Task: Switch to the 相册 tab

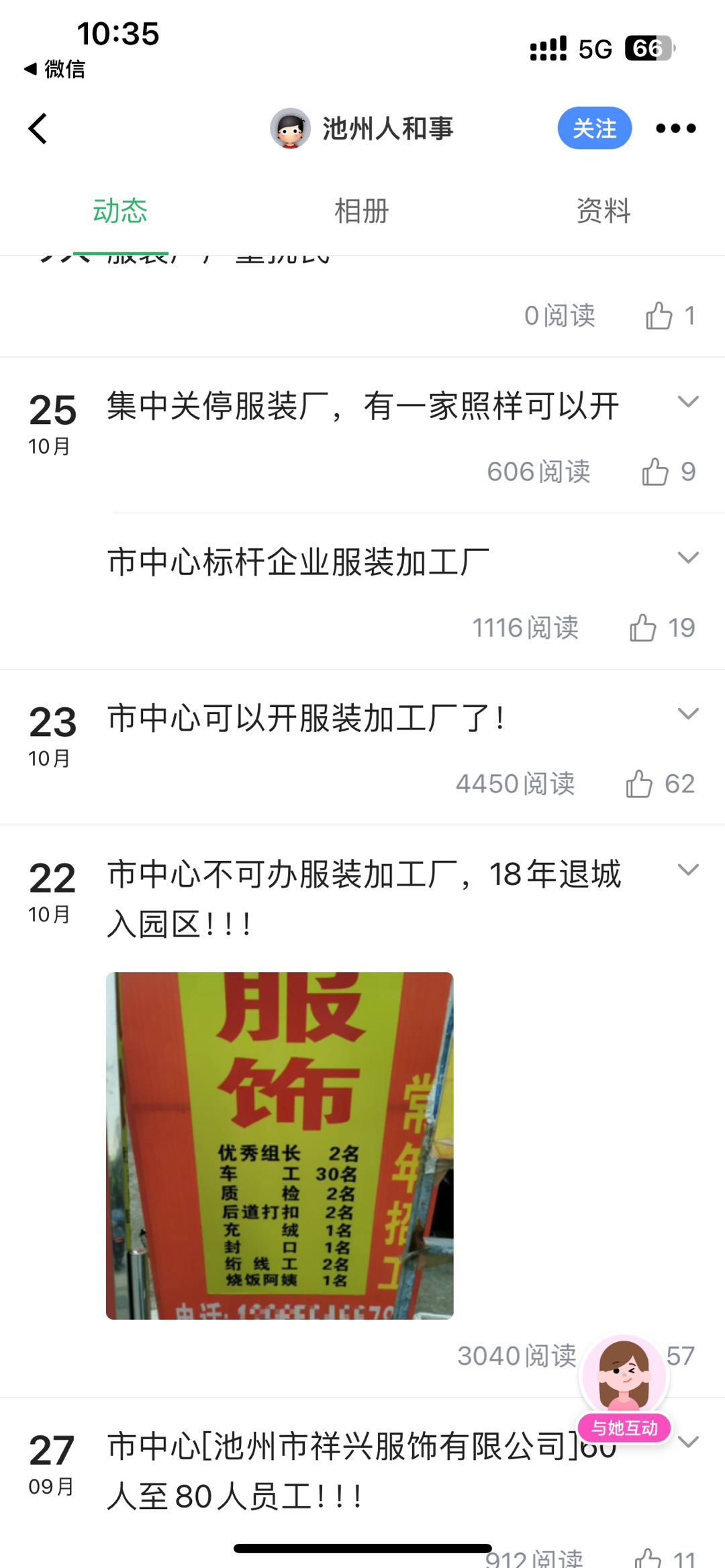Action: (362, 211)
